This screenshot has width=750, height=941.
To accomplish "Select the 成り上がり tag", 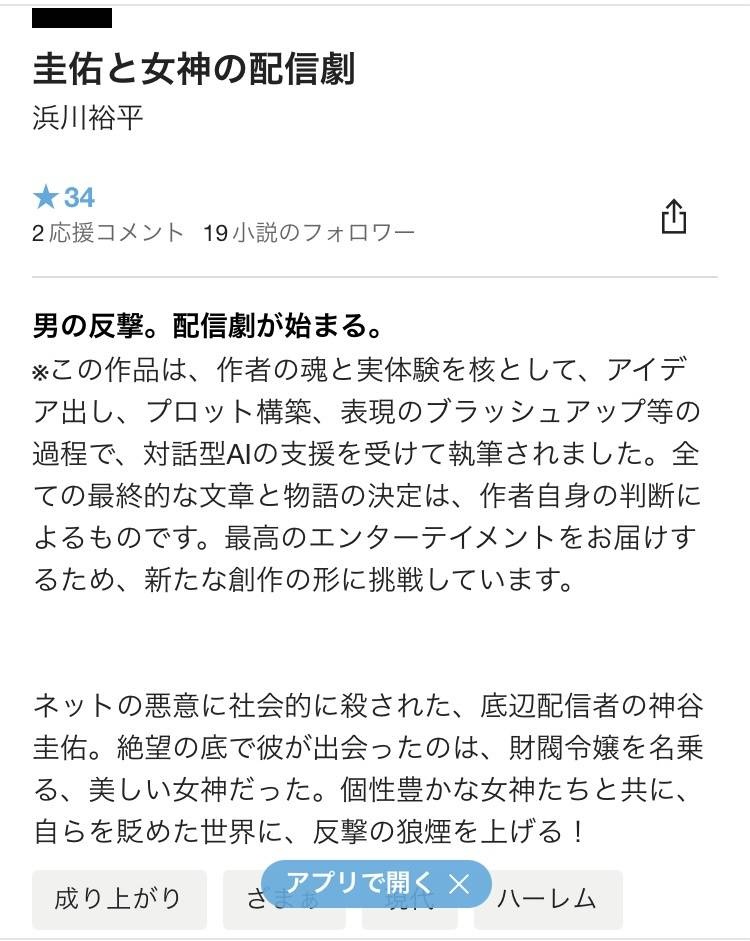I will tap(119, 899).
